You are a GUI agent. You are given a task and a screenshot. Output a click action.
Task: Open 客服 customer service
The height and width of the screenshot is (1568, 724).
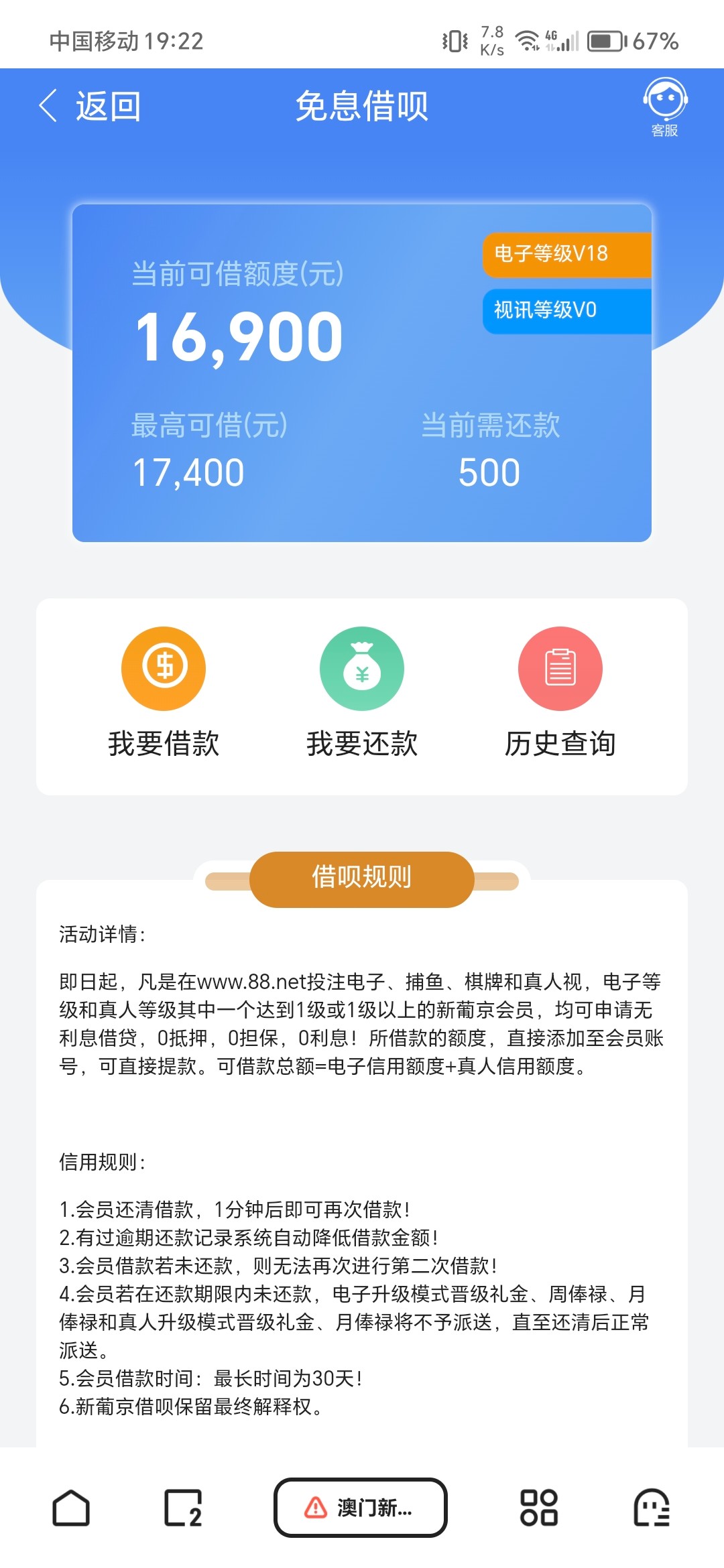point(665,108)
